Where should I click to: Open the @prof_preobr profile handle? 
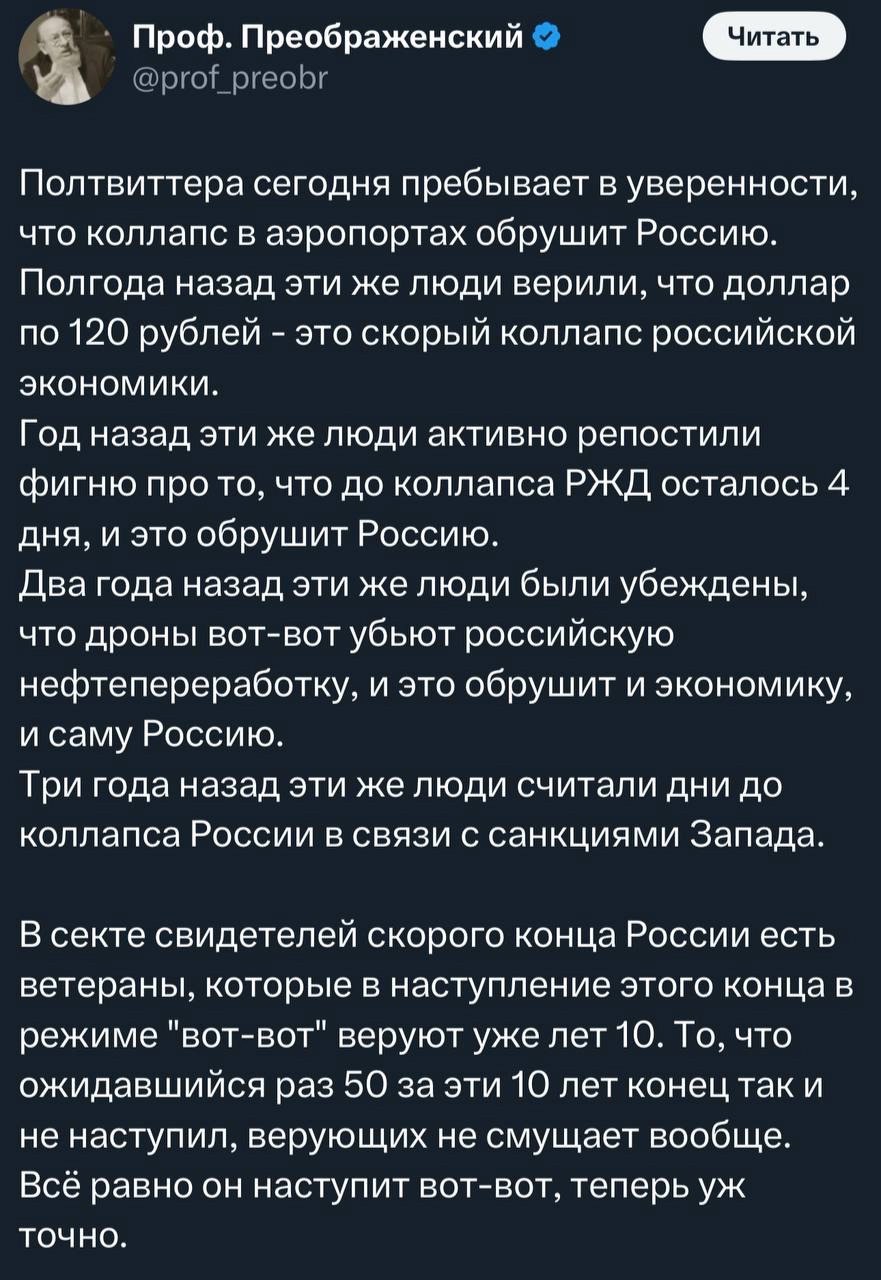coord(228,79)
